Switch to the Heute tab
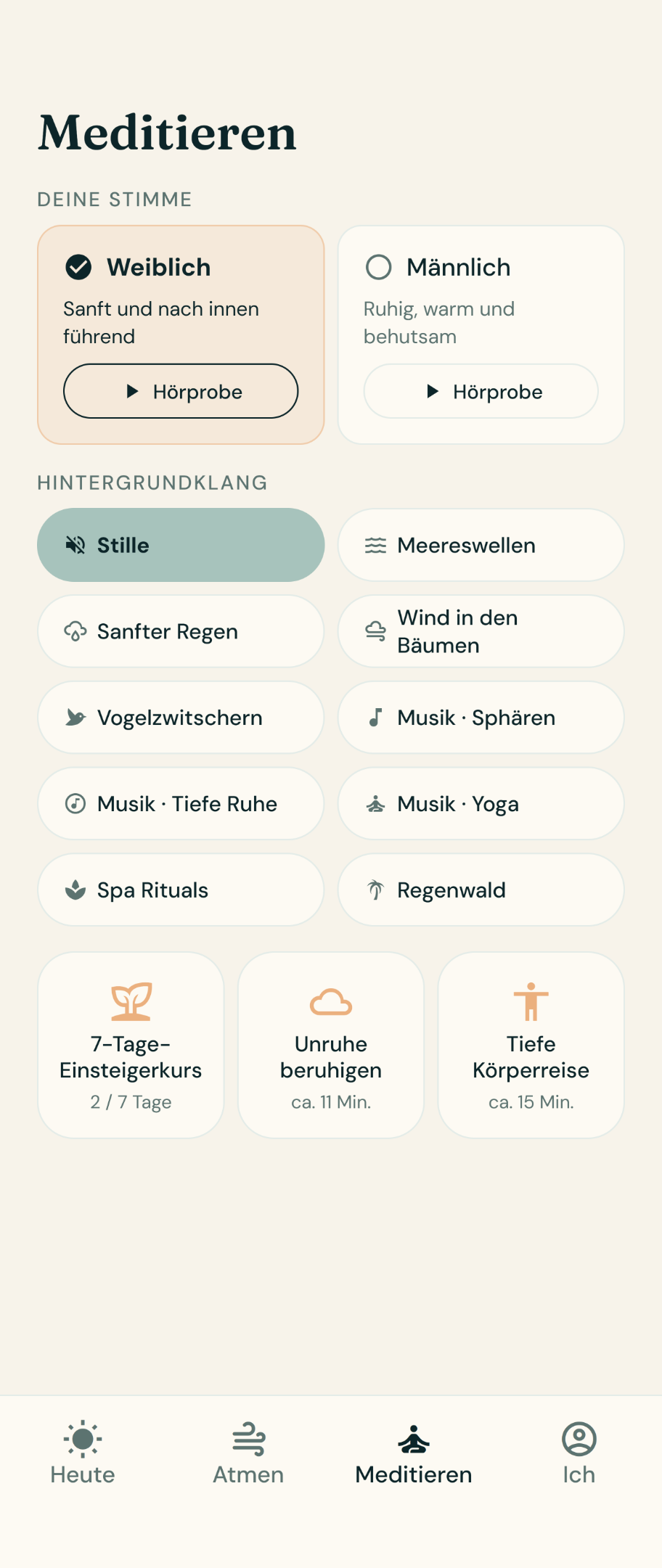 pos(83,1453)
